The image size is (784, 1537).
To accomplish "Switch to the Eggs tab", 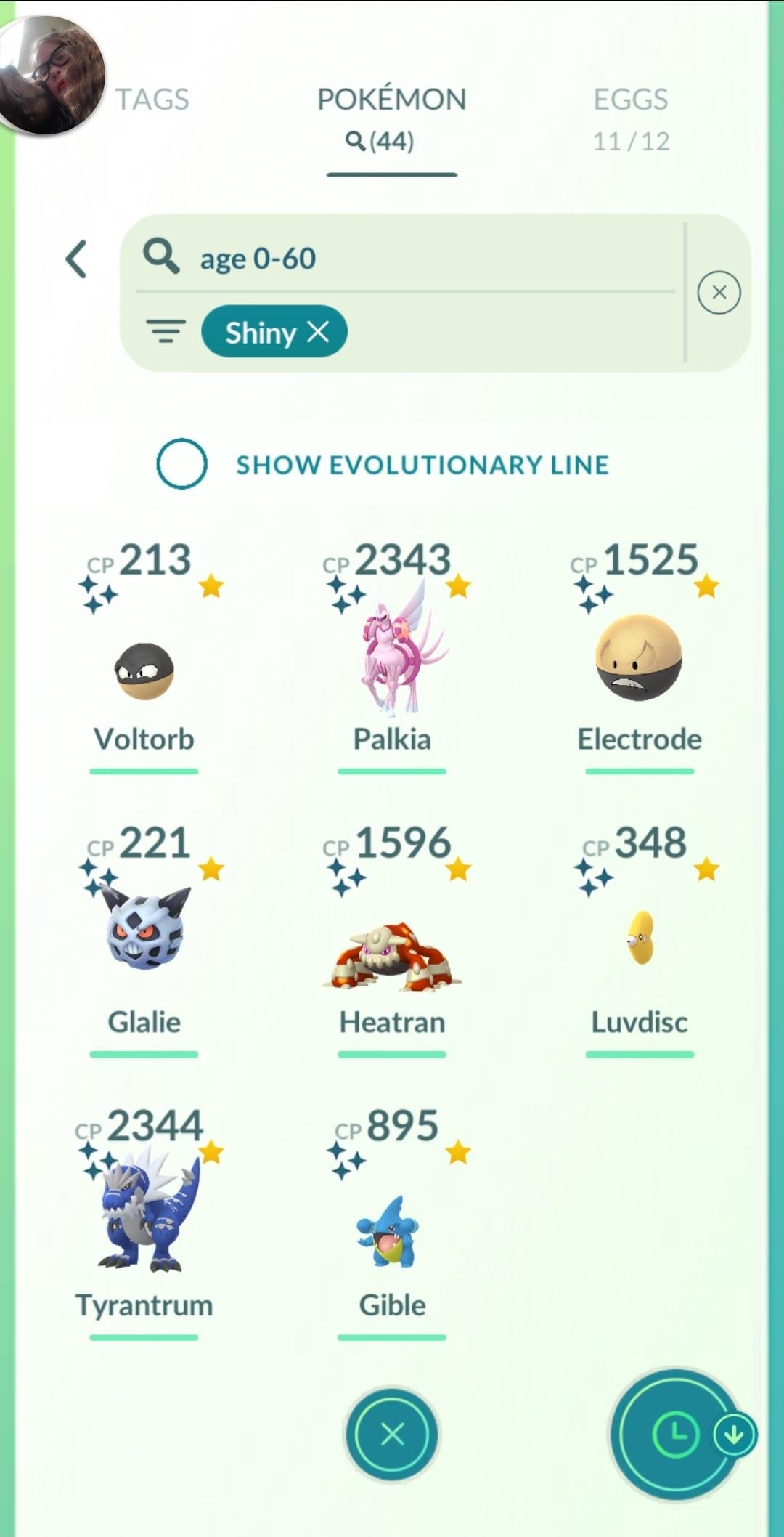I will (x=630, y=116).
